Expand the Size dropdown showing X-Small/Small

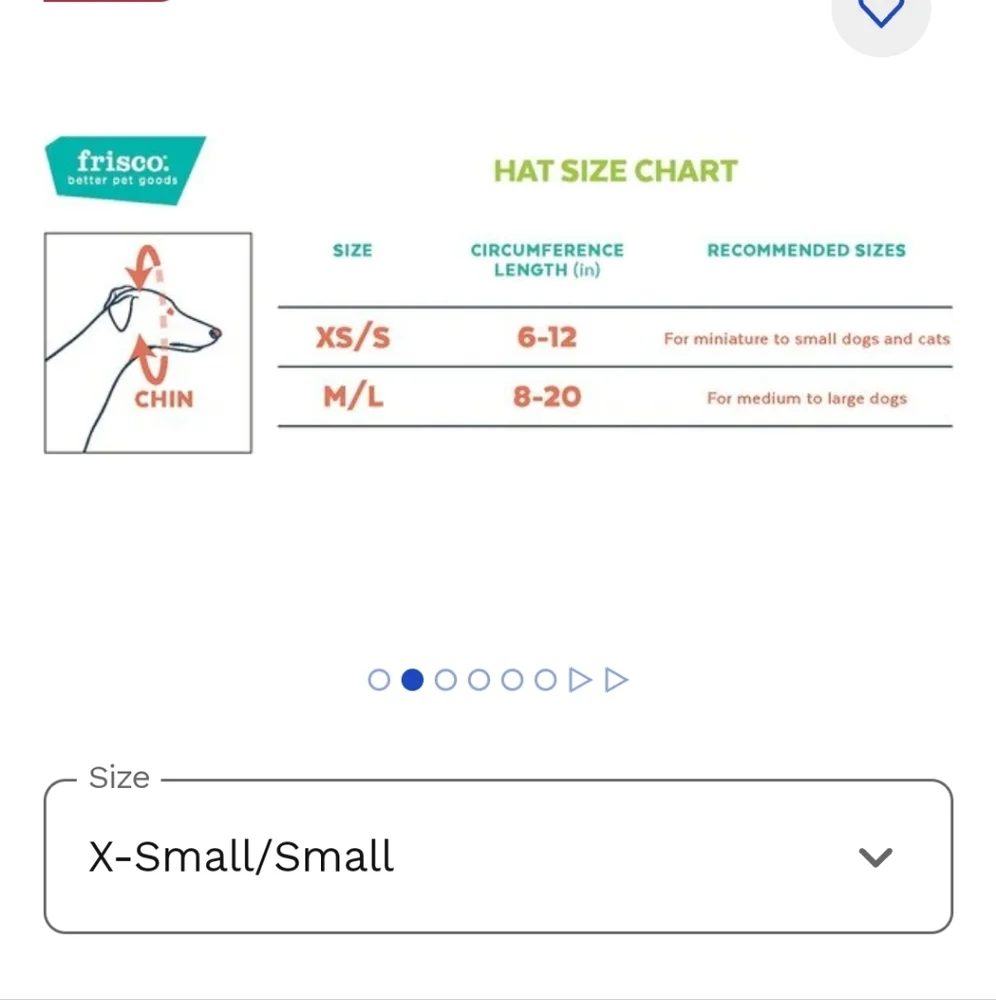click(498, 857)
